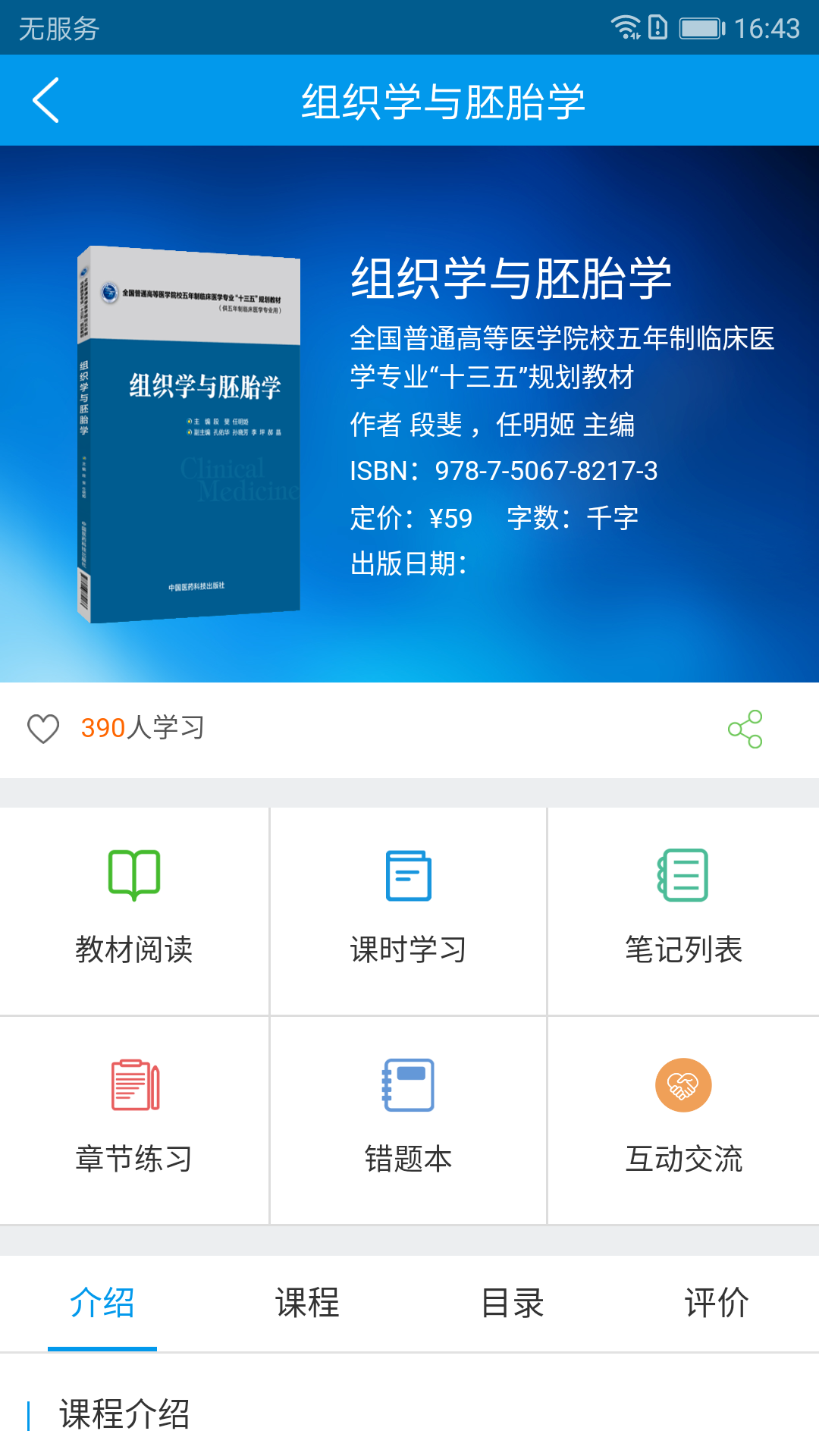Switch to the 评价 tab

click(x=717, y=1303)
